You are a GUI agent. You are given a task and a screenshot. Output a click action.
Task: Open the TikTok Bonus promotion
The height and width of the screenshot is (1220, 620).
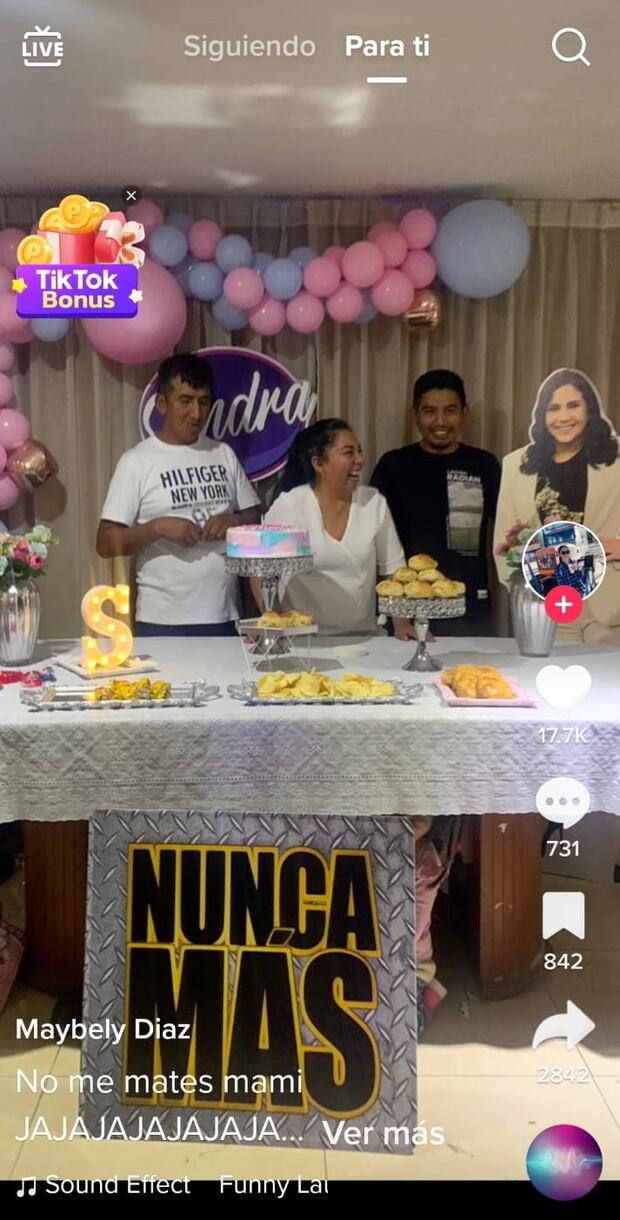(x=78, y=264)
